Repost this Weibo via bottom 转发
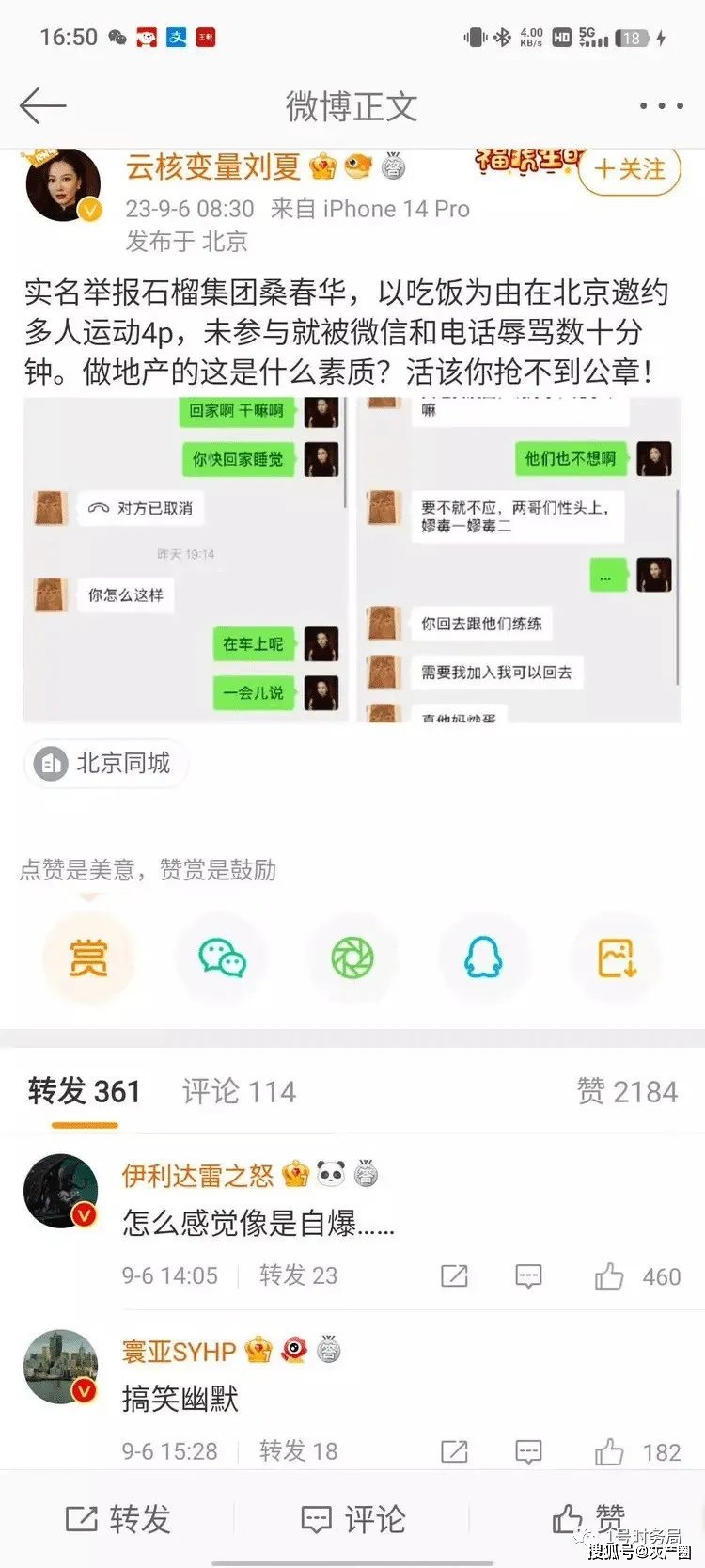This screenshot has height=1568, width=705. 118,1519
